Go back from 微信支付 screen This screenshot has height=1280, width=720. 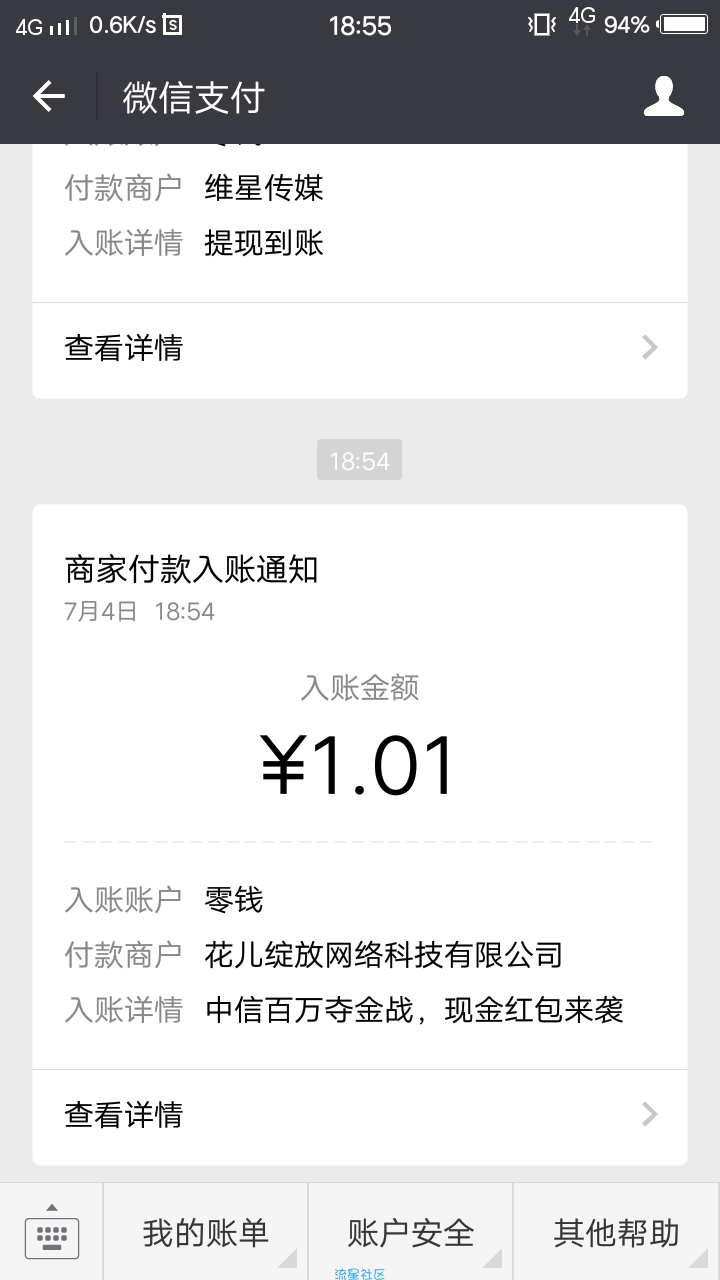[x=49, y=97]
